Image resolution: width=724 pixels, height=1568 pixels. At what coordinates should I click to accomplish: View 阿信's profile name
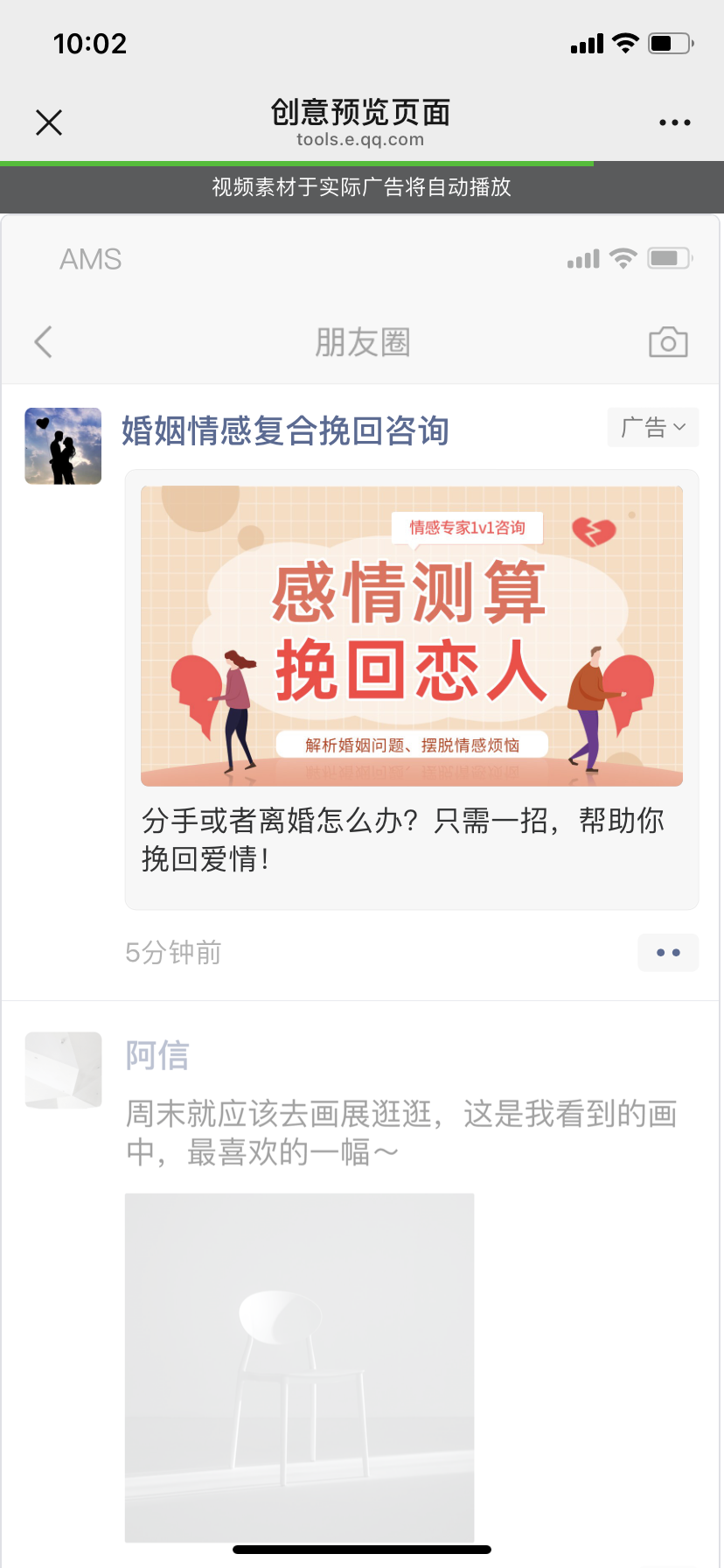click(x=157, y=1055)
